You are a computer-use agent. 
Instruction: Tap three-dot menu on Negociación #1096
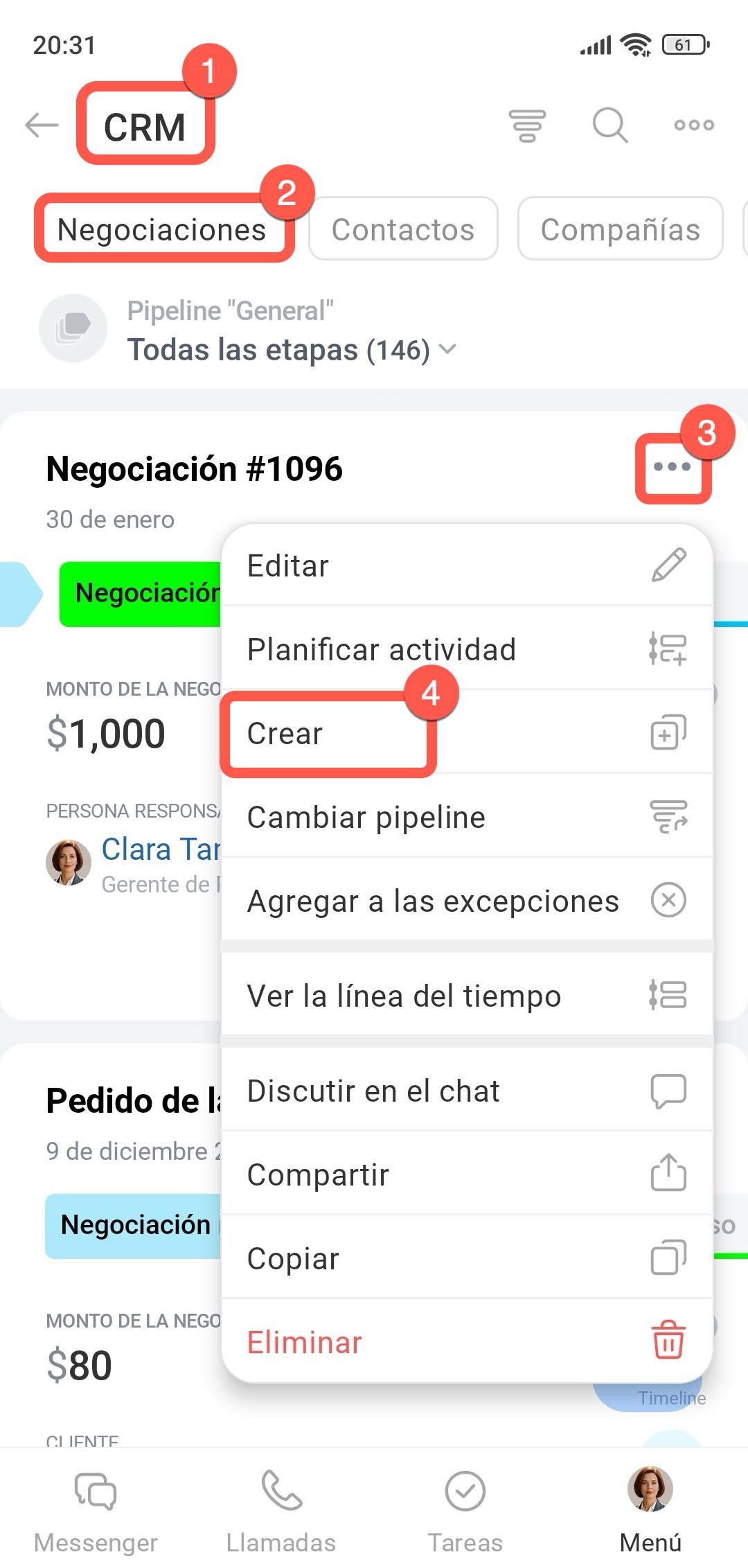[672, 467]
